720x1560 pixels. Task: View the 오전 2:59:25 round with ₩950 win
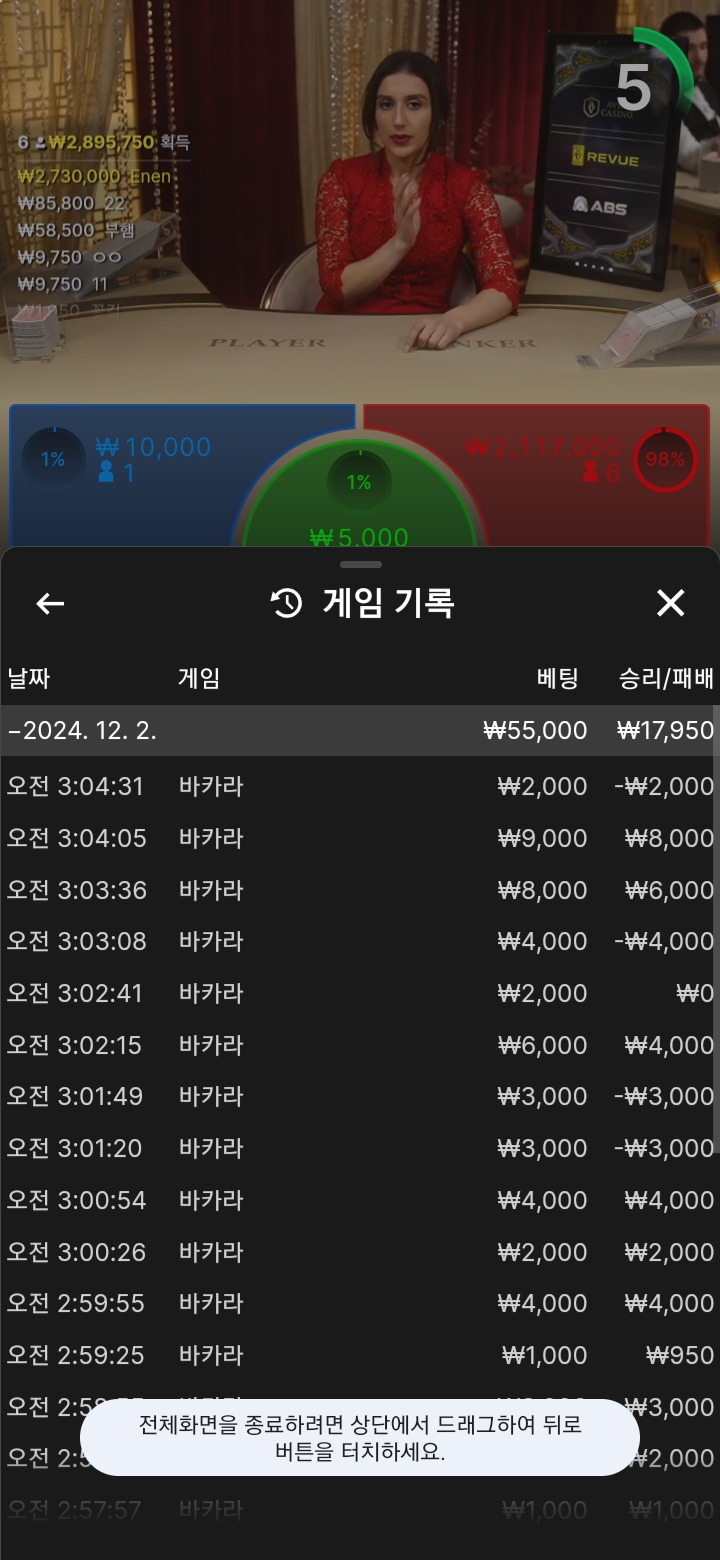click(360, 1355)
